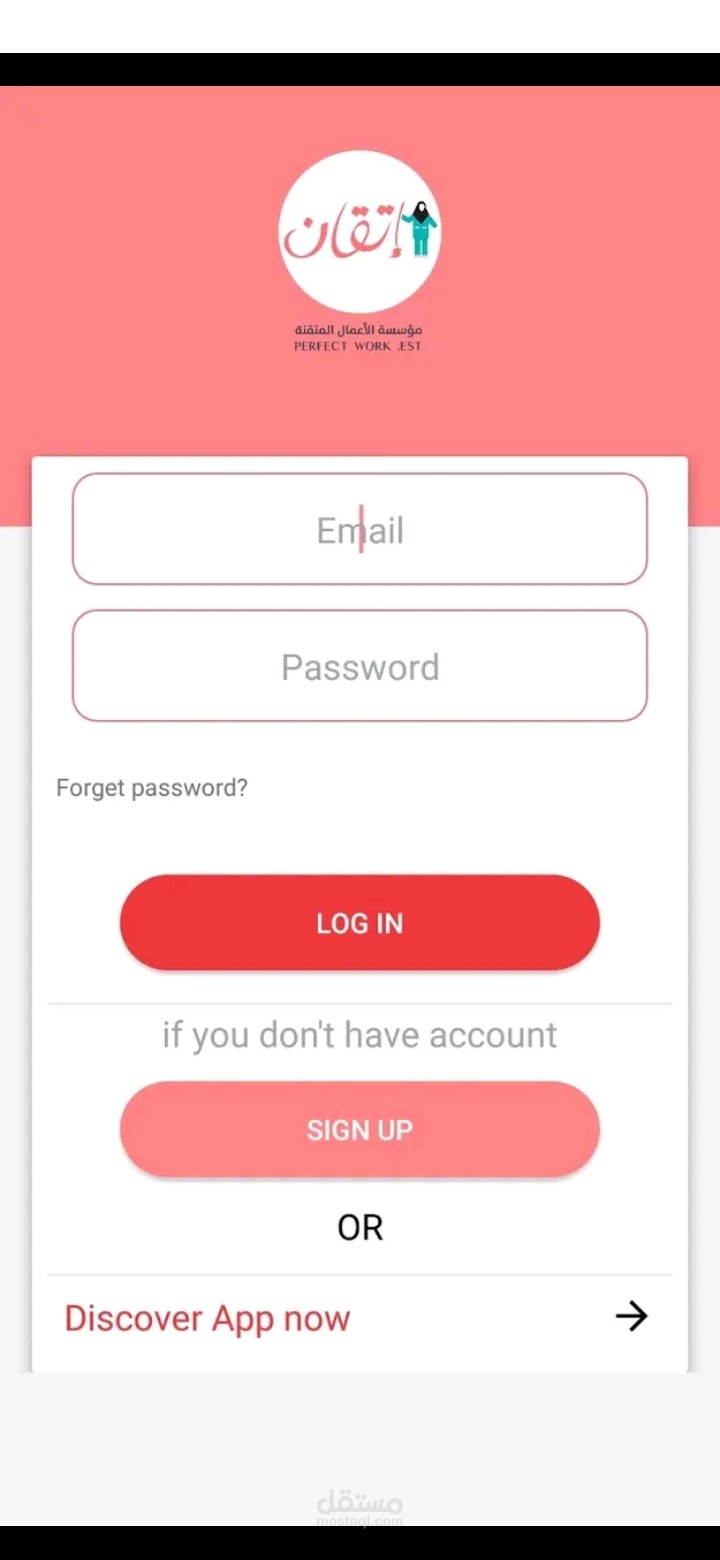Tap the LOG IN button

click(x=360, y=923)
